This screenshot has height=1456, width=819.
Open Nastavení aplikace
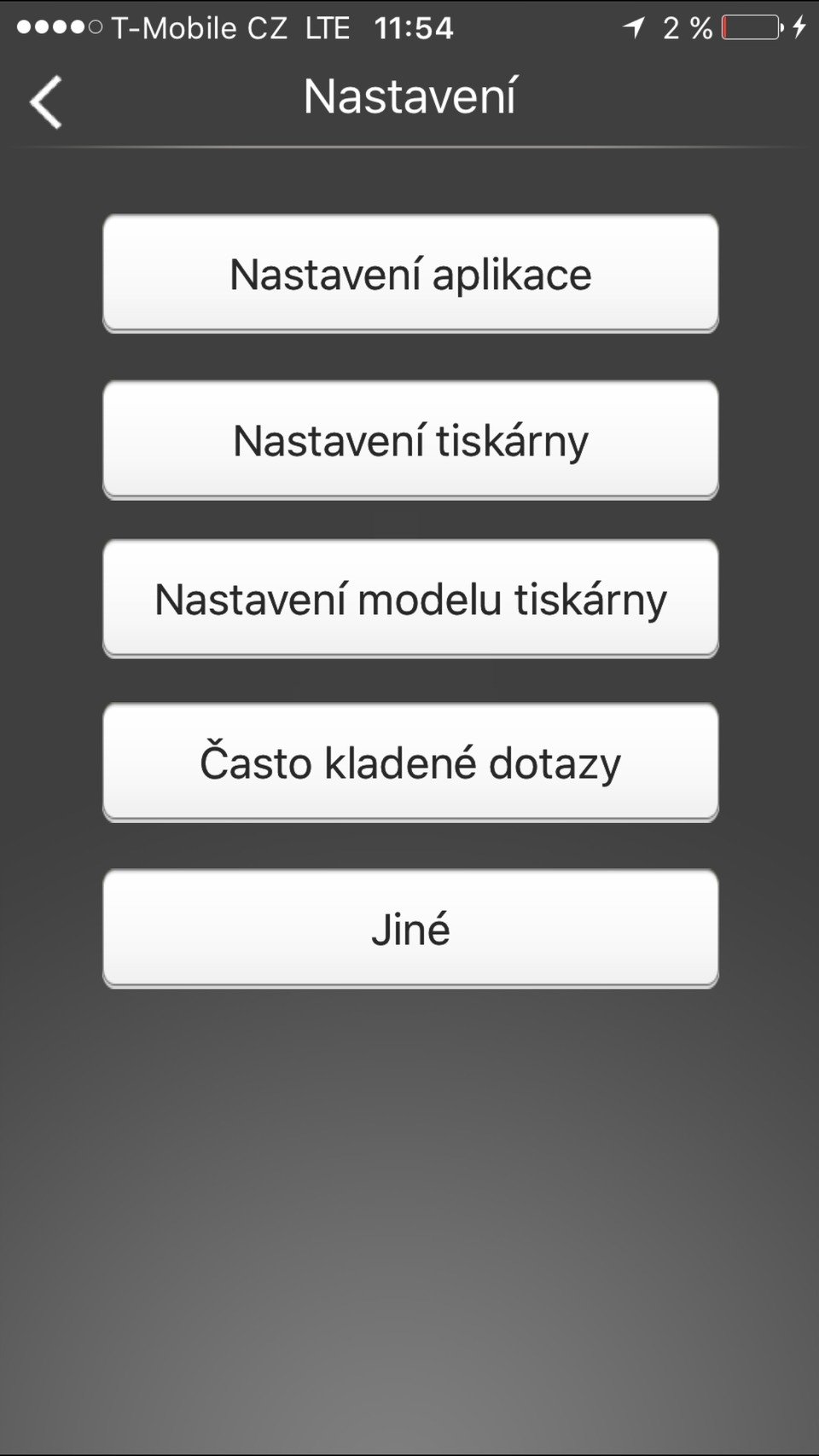click(x=410, y=274)
